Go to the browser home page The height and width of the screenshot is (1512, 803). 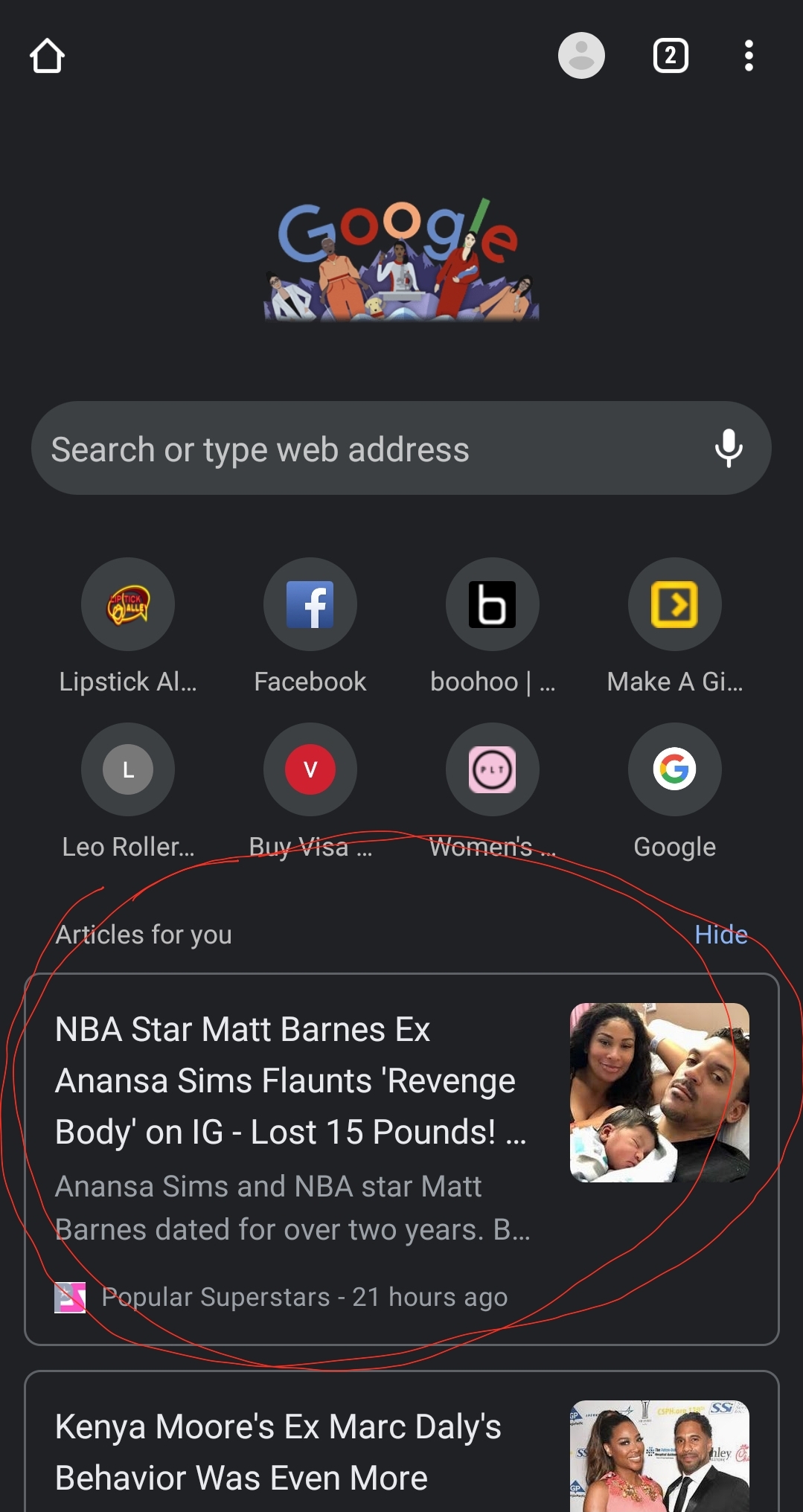click(47, 56)
